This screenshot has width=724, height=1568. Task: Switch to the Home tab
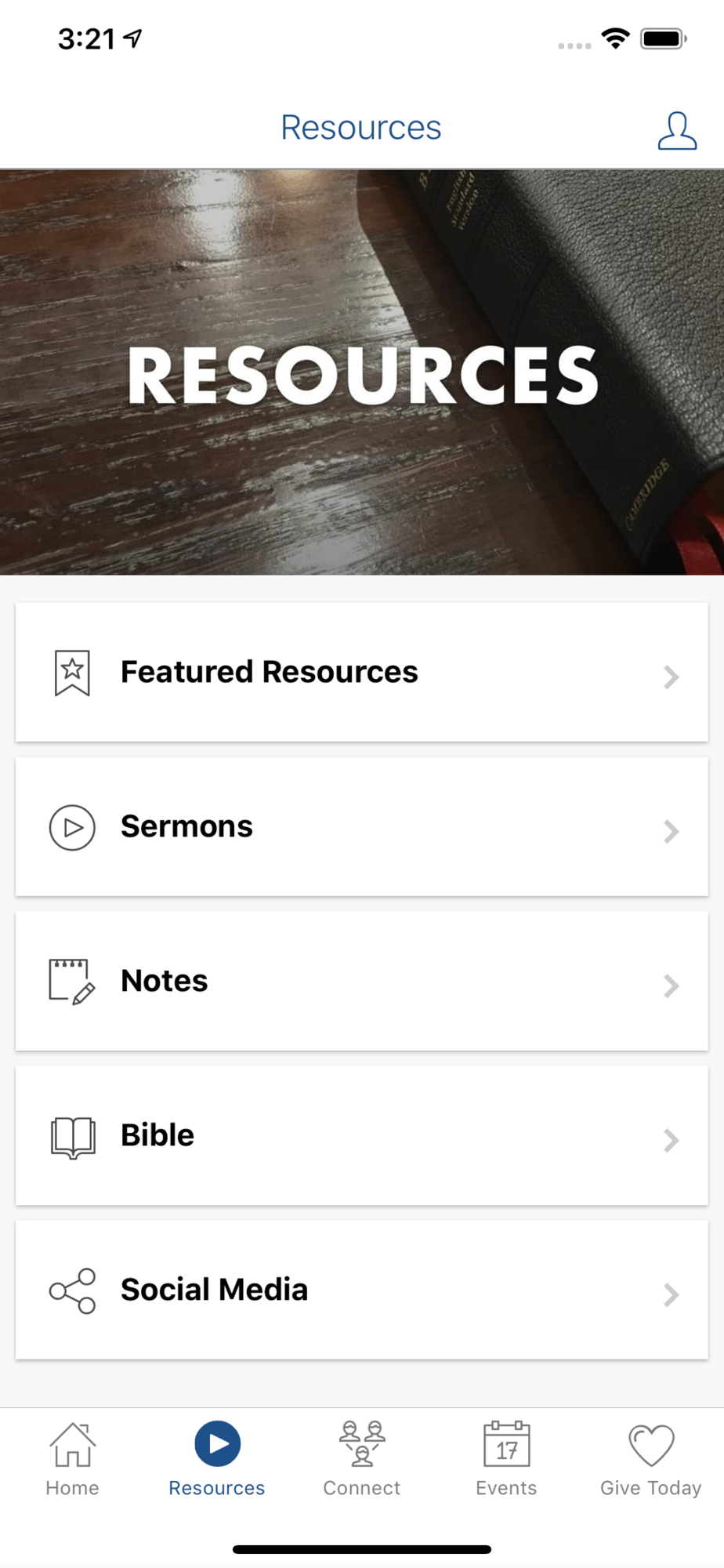tap(72, 1459)
